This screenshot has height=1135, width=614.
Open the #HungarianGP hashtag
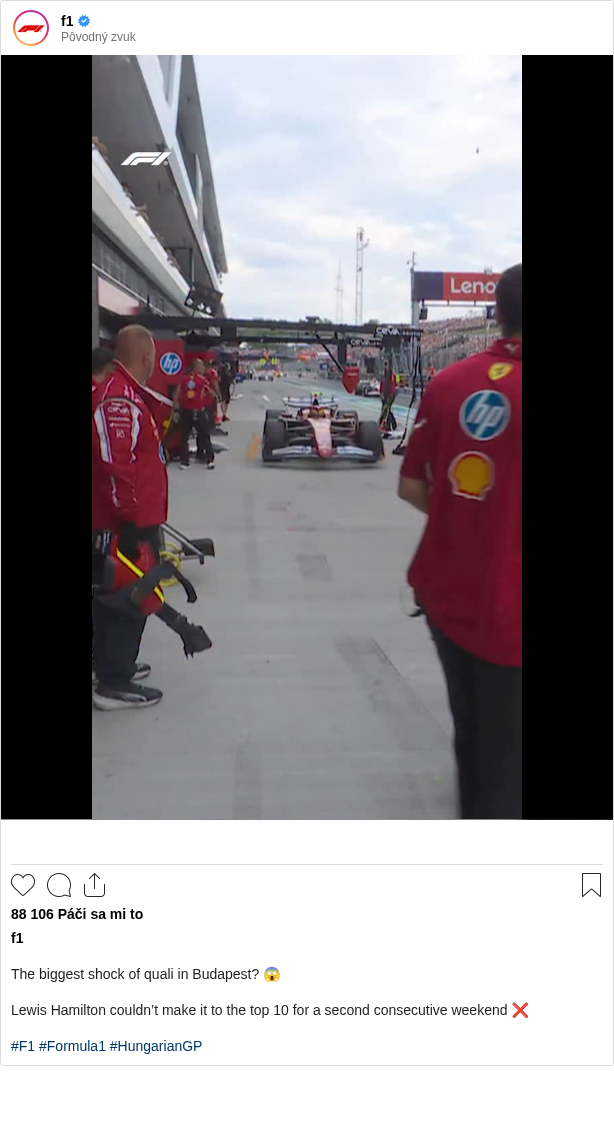[x=156, y=1046]
